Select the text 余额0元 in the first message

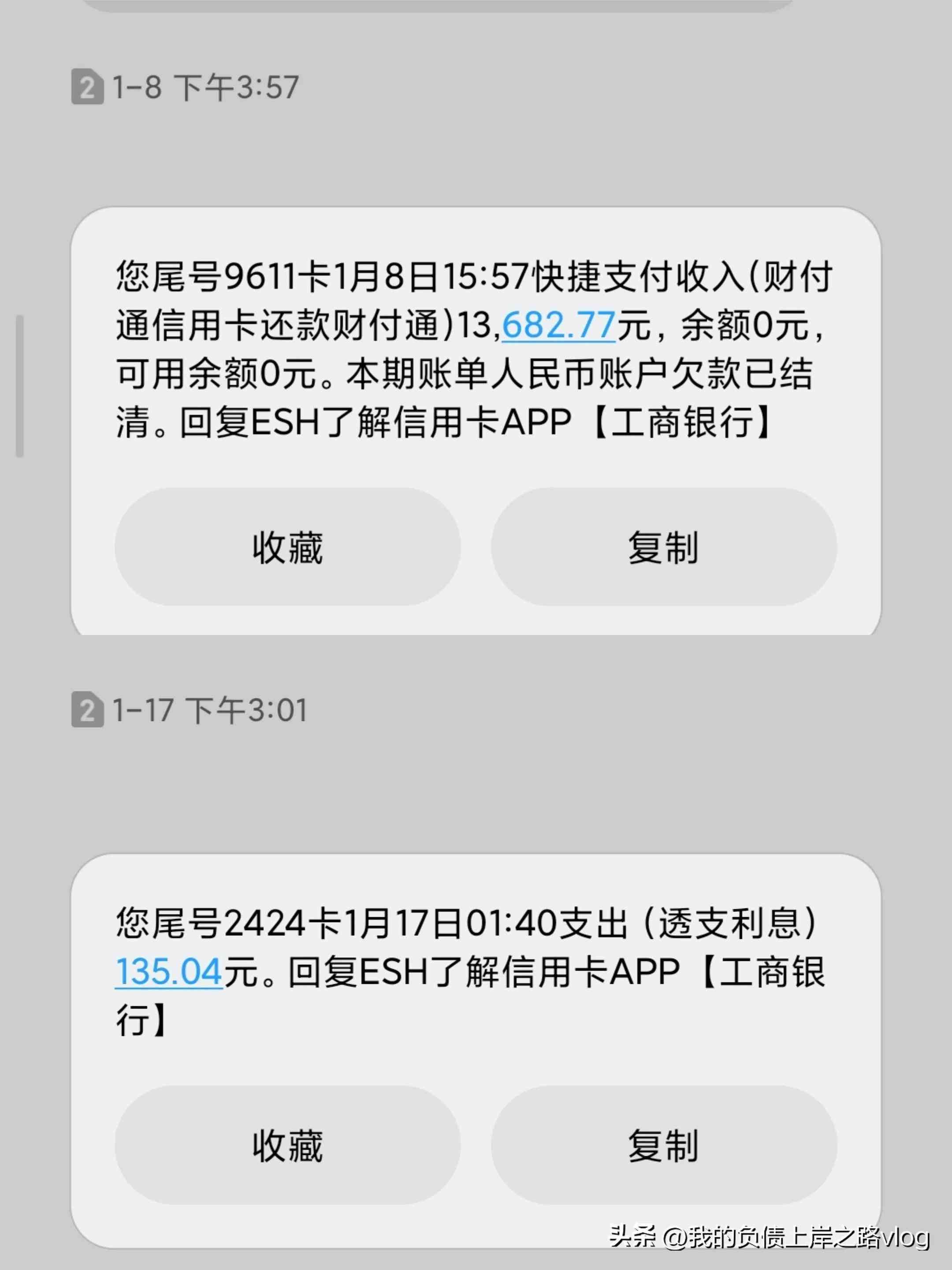pos(746,325)
